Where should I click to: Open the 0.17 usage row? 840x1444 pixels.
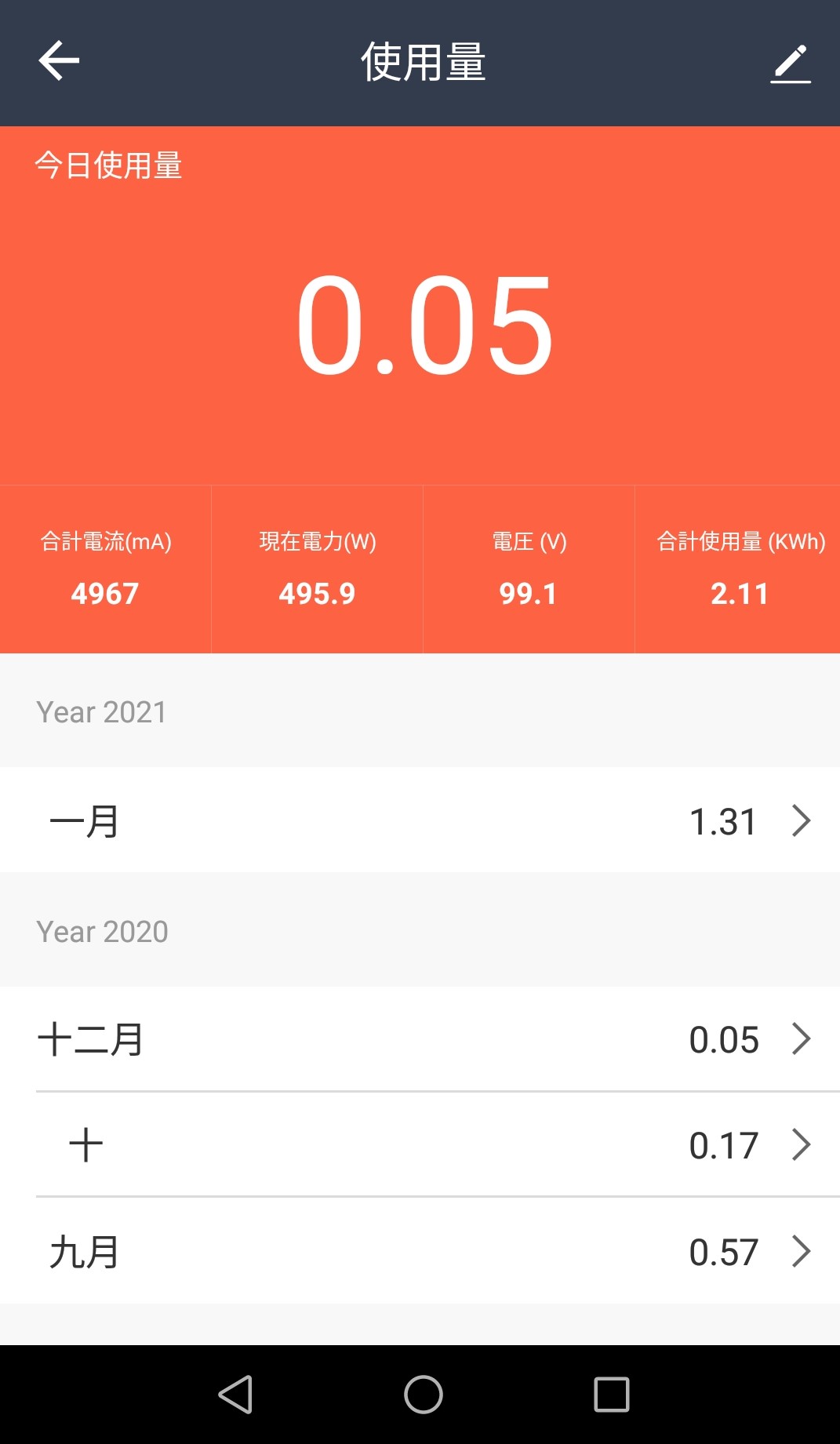tap(420, 1144)
